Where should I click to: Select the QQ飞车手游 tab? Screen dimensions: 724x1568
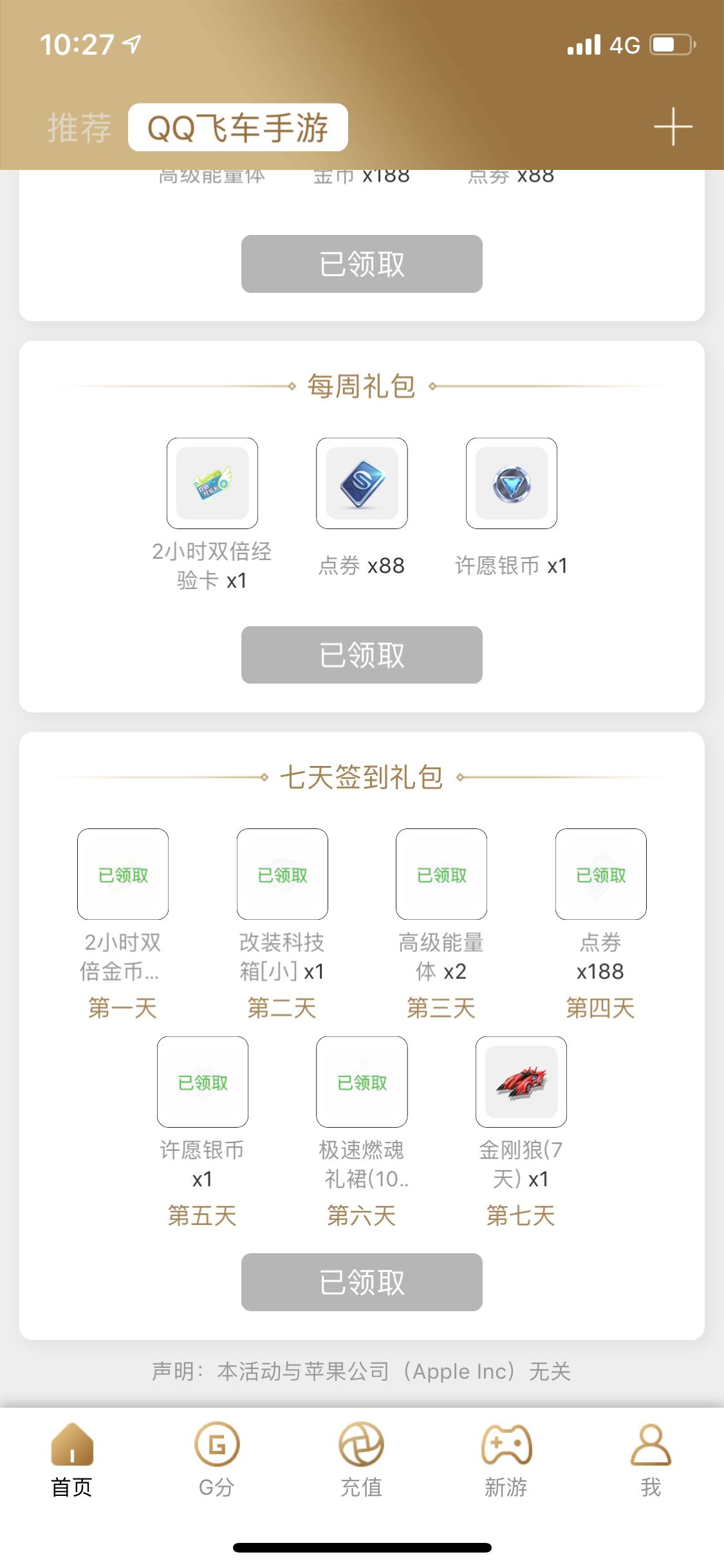coord(237,127)
